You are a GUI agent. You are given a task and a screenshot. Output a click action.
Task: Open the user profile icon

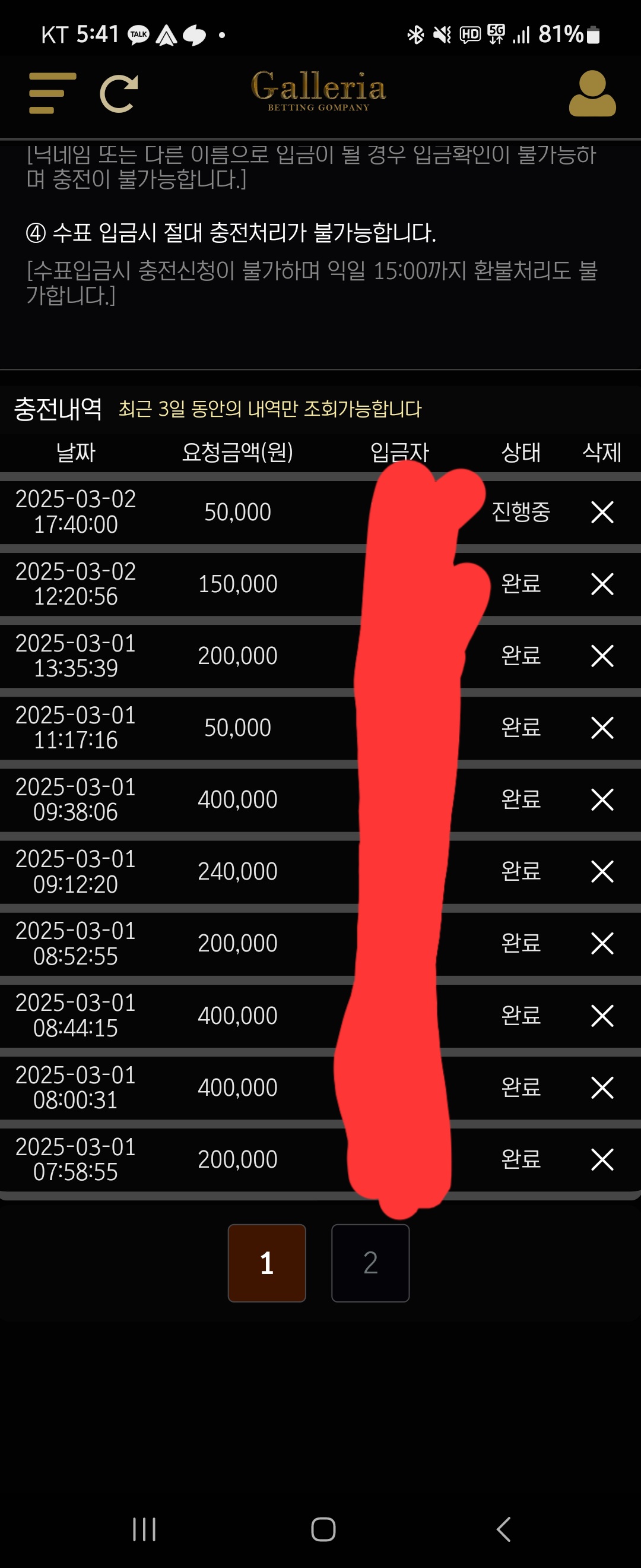592,93
